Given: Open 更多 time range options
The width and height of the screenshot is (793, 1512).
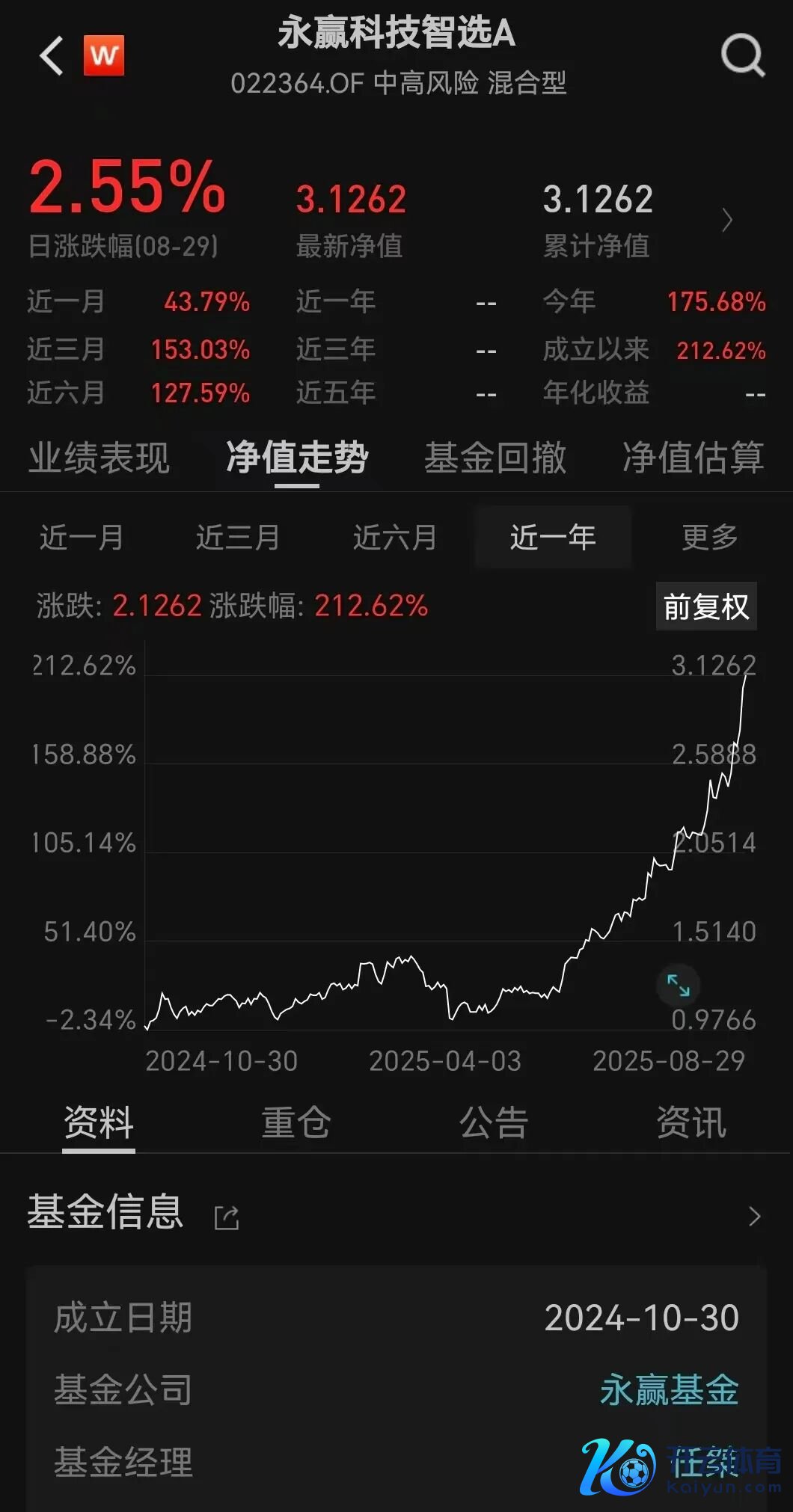Looking at the screenshot, I should (x=709, y=537).
